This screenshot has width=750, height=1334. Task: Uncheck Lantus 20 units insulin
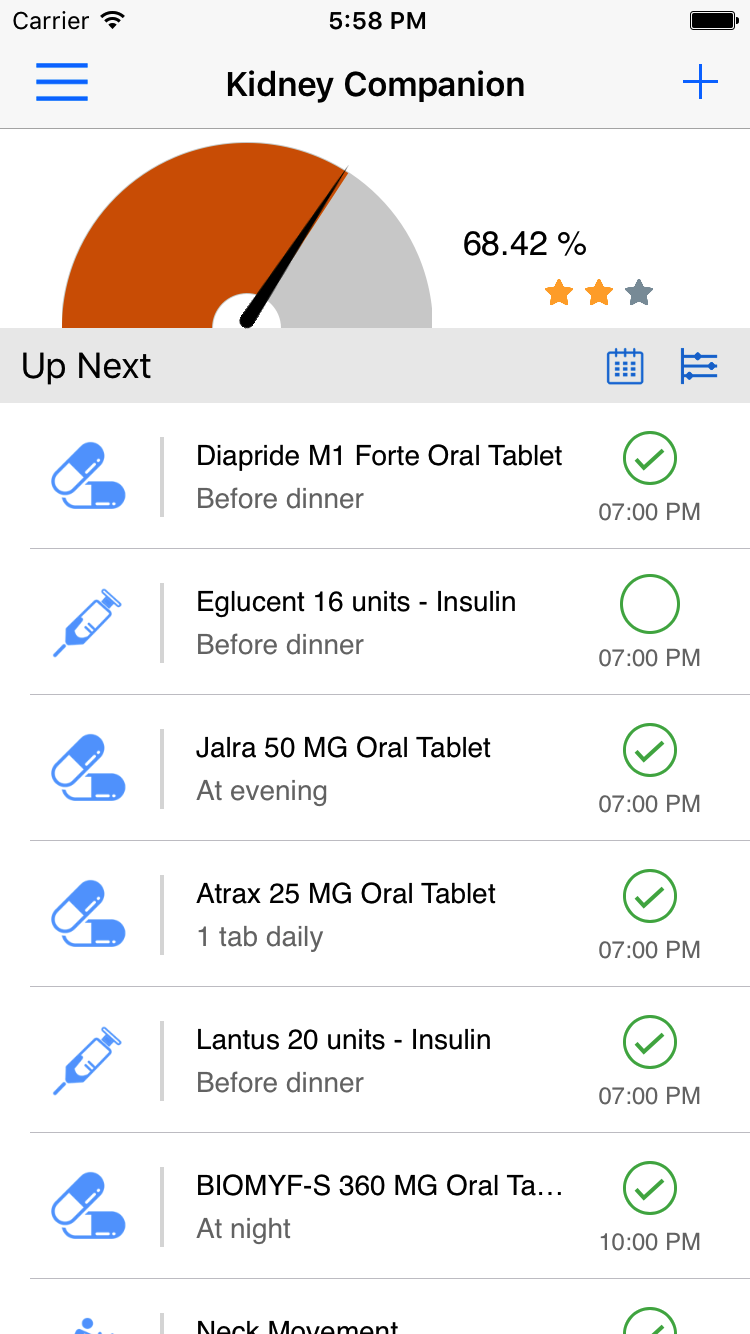[650, 1042]
